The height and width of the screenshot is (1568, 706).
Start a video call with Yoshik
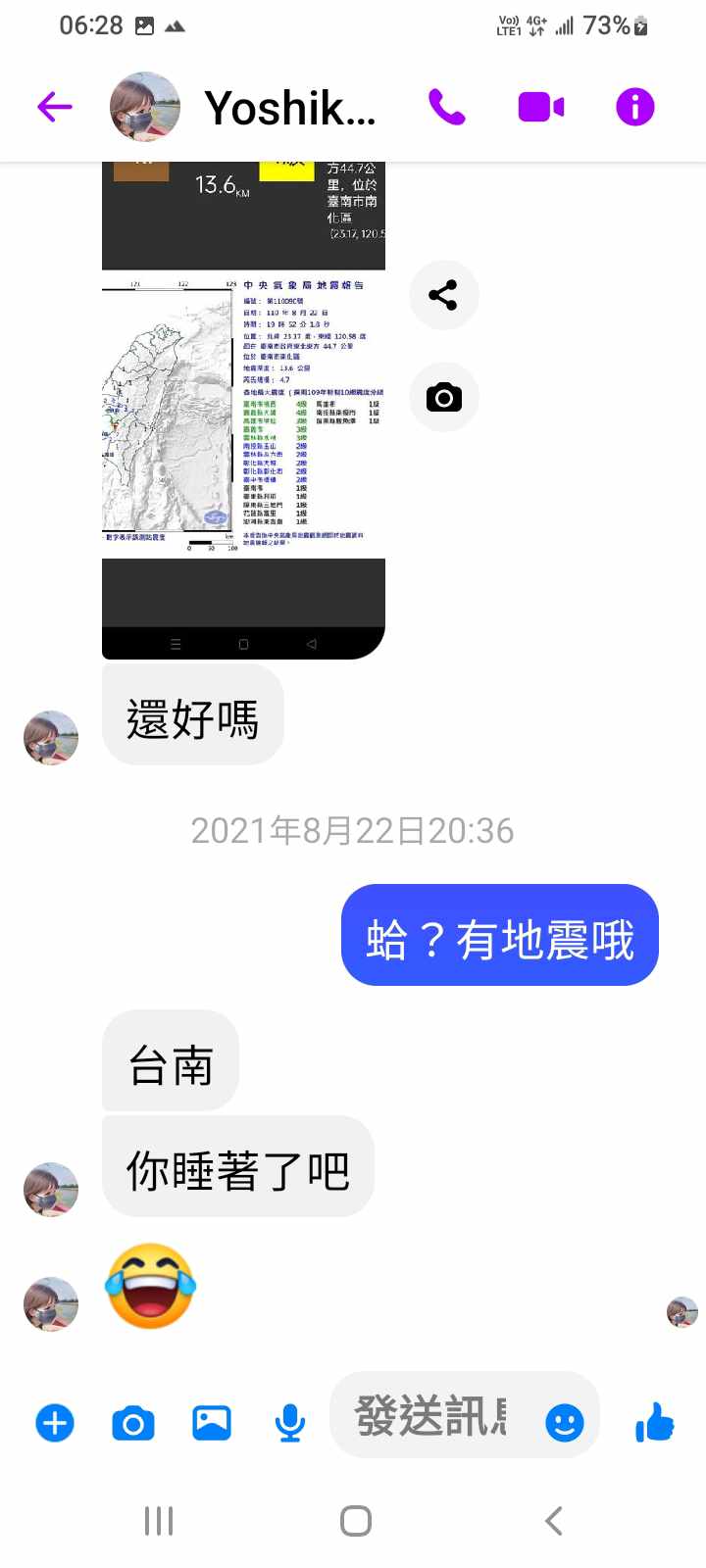pyautogui.click(x=540, y=107)
